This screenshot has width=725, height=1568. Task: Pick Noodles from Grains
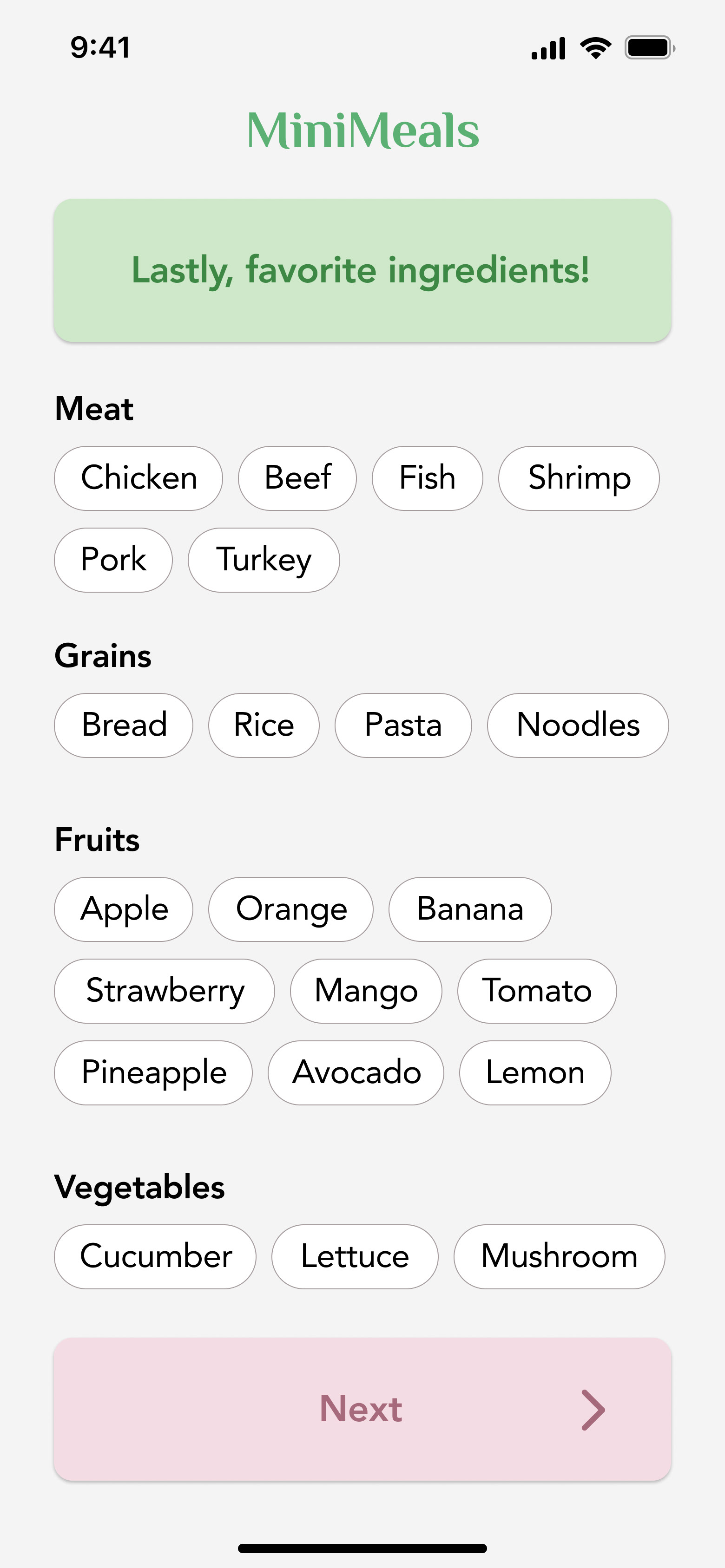tap(578, 725)
